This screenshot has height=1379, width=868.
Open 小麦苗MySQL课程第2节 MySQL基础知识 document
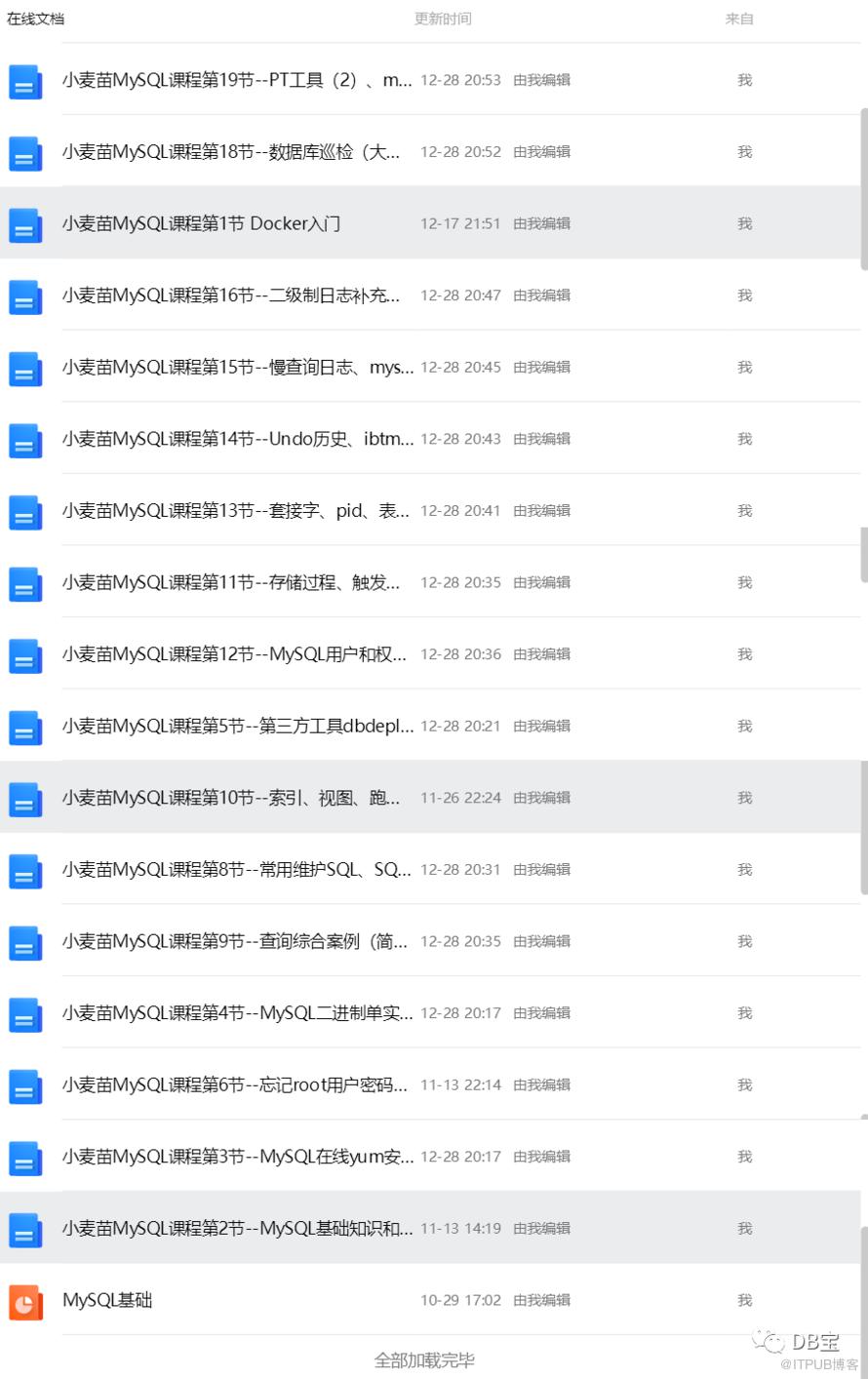click(237, 1229)
